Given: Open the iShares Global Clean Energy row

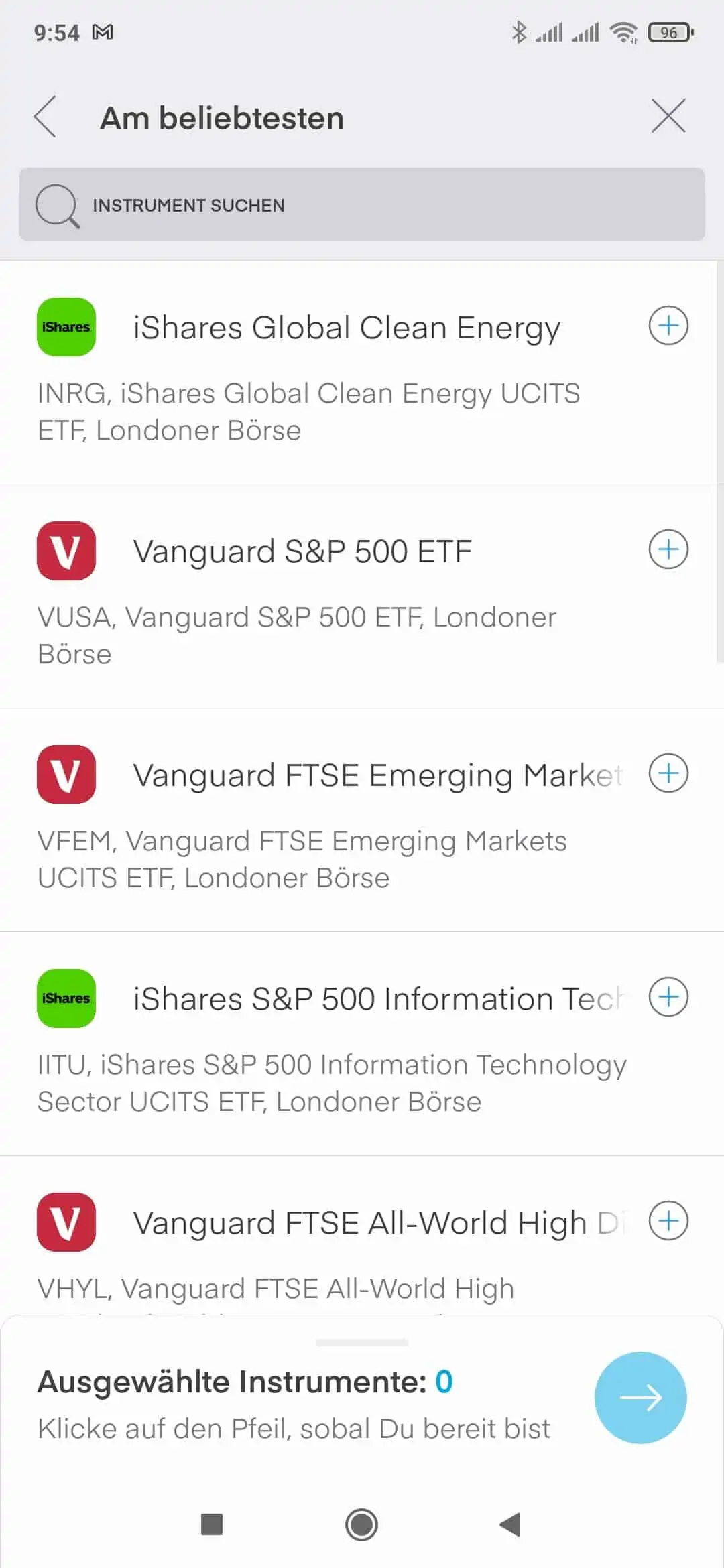Looking at the screenshot, I should pos(362,373).
